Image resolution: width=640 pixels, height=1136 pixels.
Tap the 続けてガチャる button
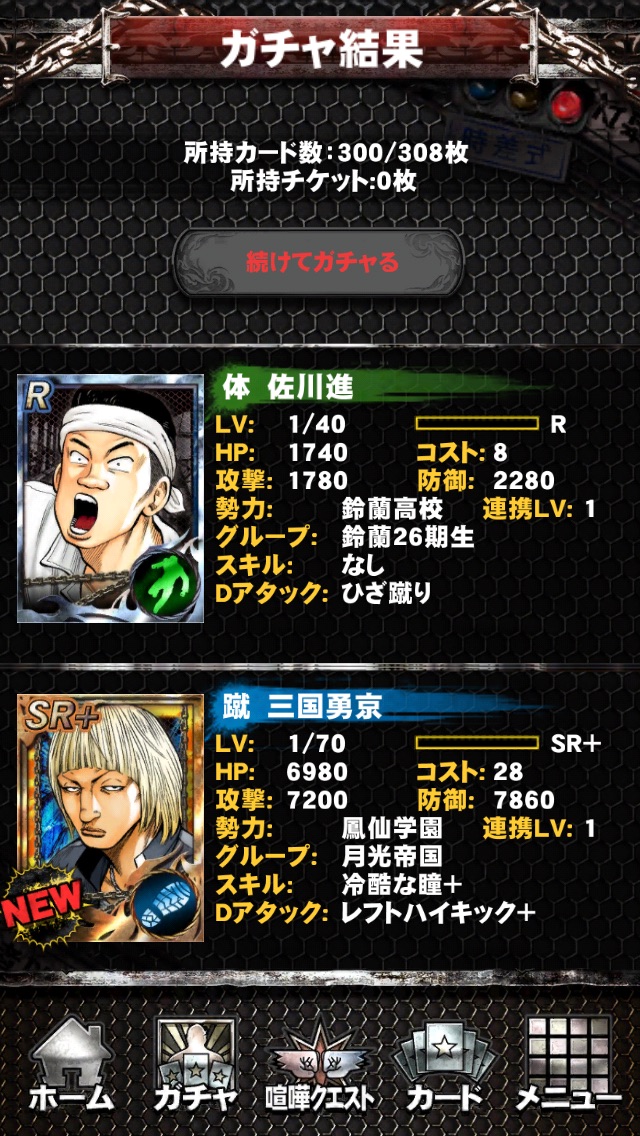[320, 263]
